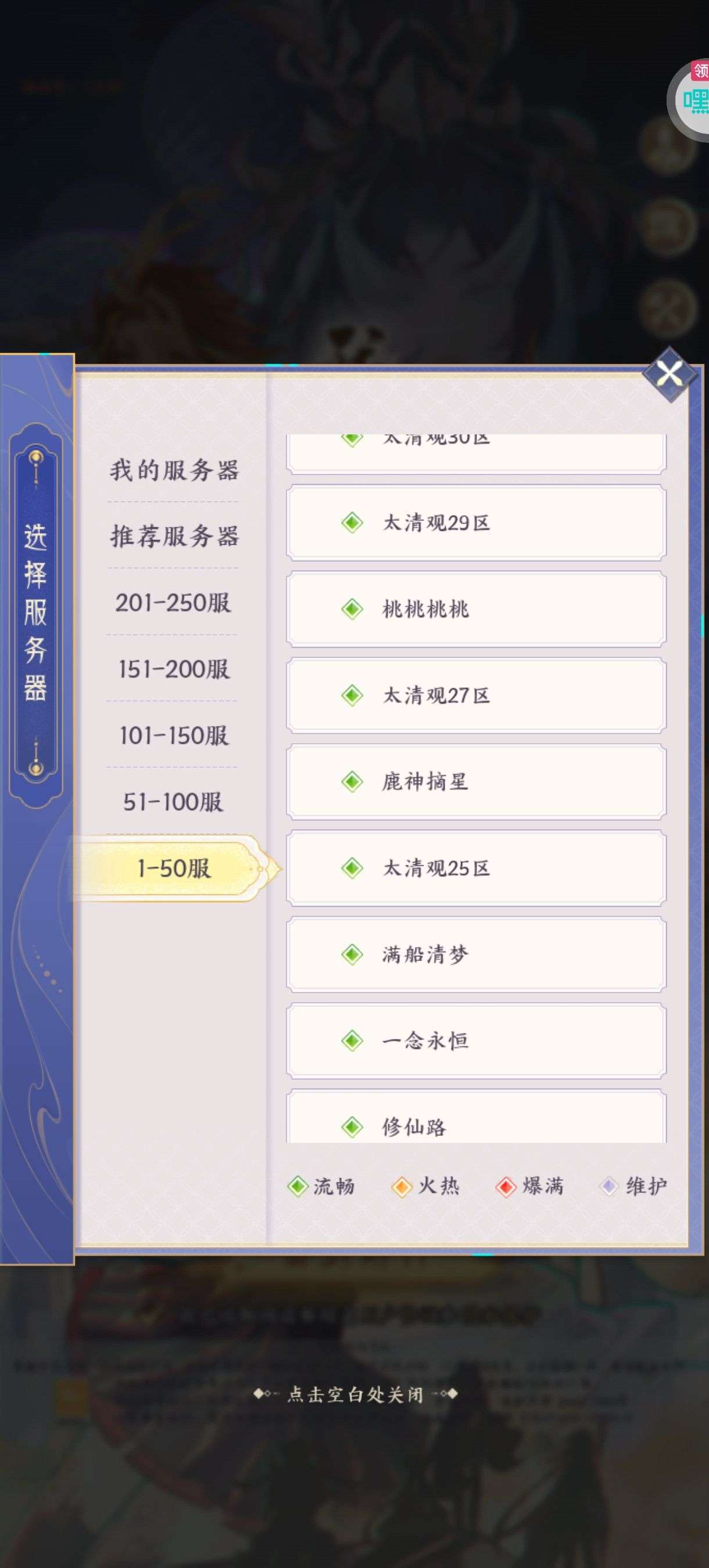Viewport: 709px width, 1568px height.
Task: Switch to 推荐服务器 tab
Action: (x=174, y=536)
